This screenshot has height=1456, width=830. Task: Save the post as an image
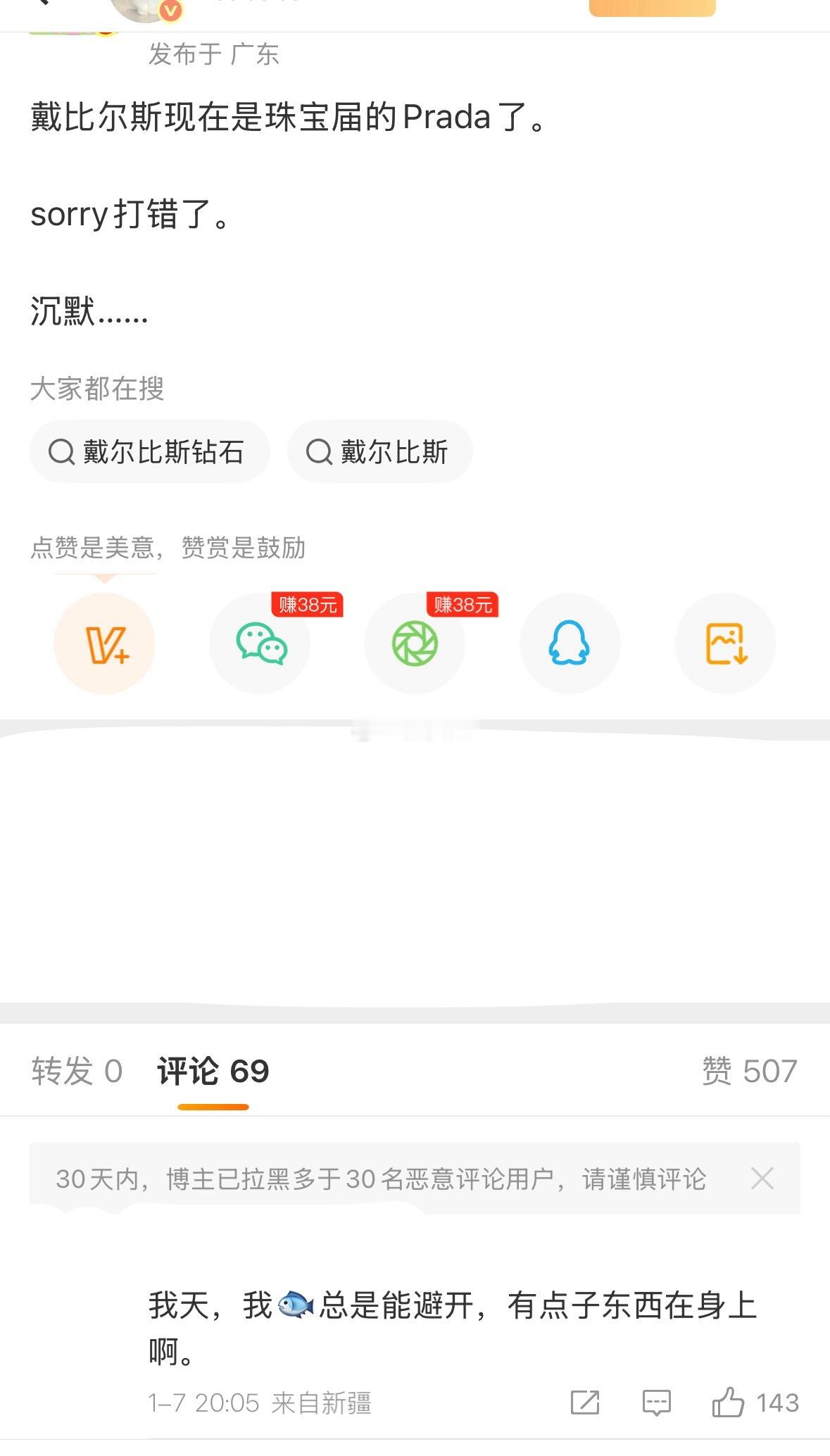[724, 643]
